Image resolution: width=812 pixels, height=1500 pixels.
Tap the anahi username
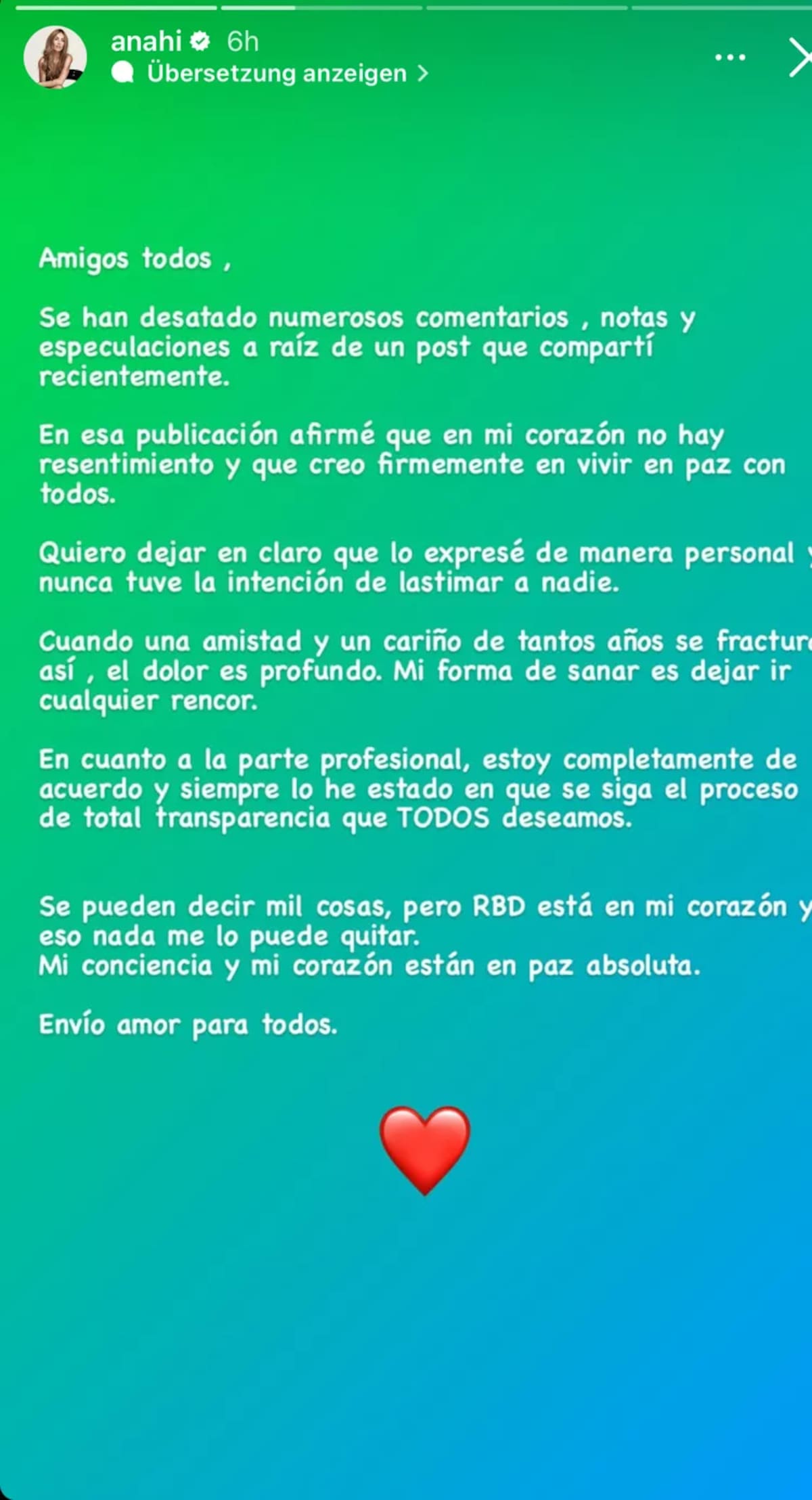[145, 42]
